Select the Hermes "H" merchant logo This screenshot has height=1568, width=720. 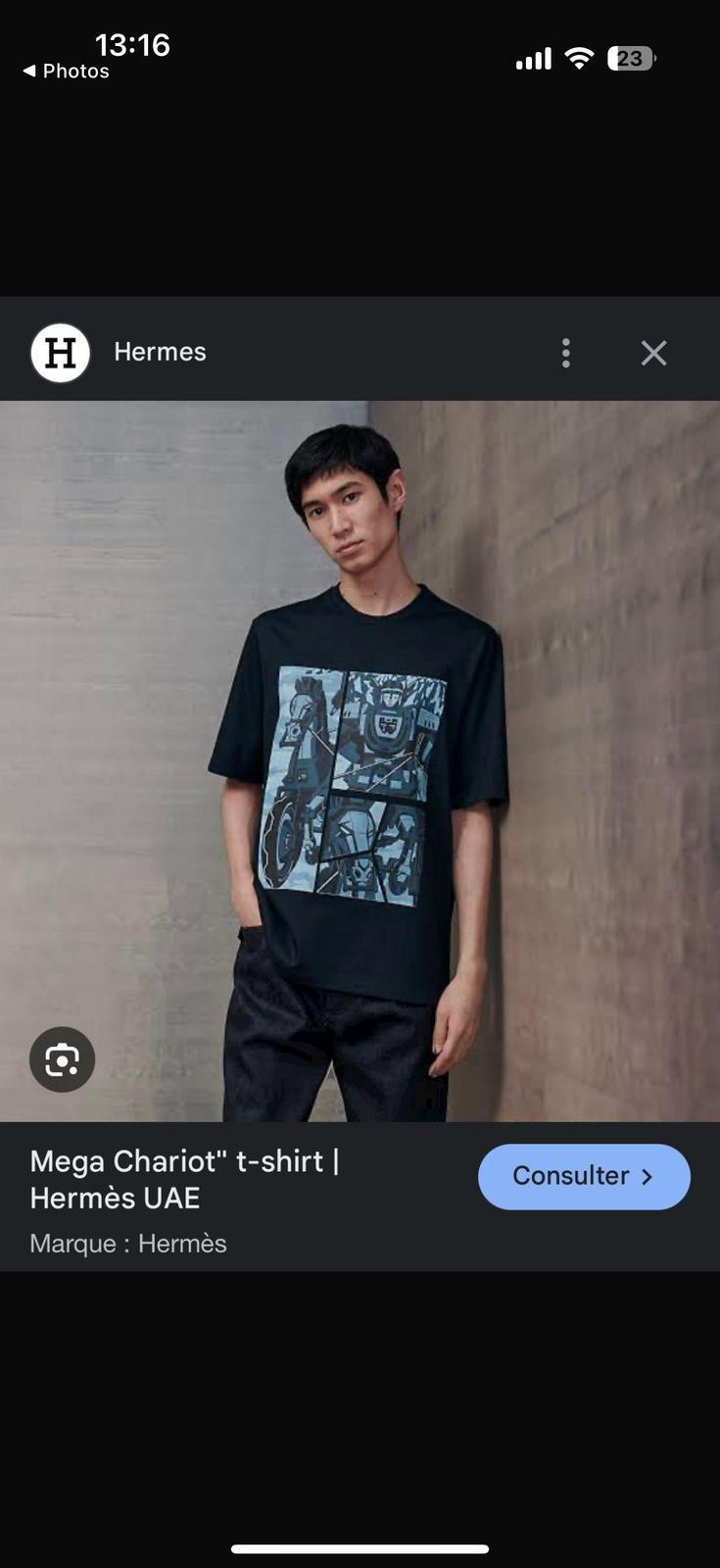(x=60, y=352)
